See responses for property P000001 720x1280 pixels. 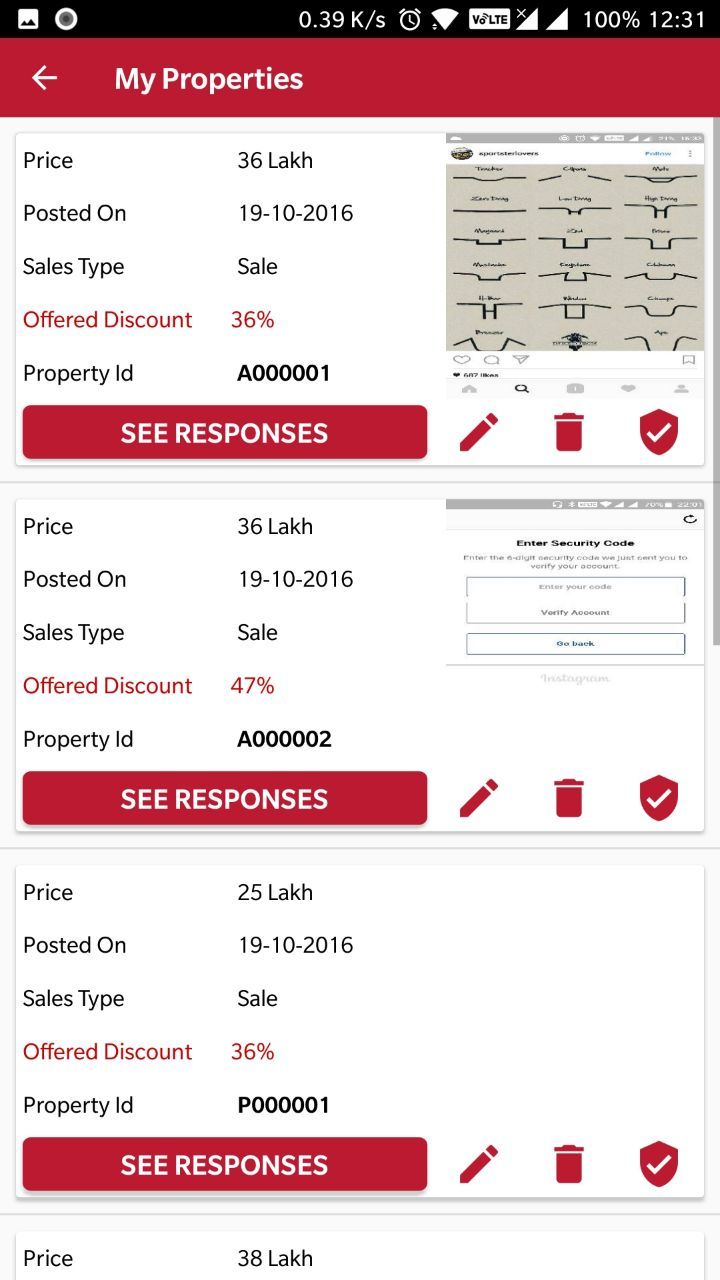pyautogui.click(x=225, y=1164)
